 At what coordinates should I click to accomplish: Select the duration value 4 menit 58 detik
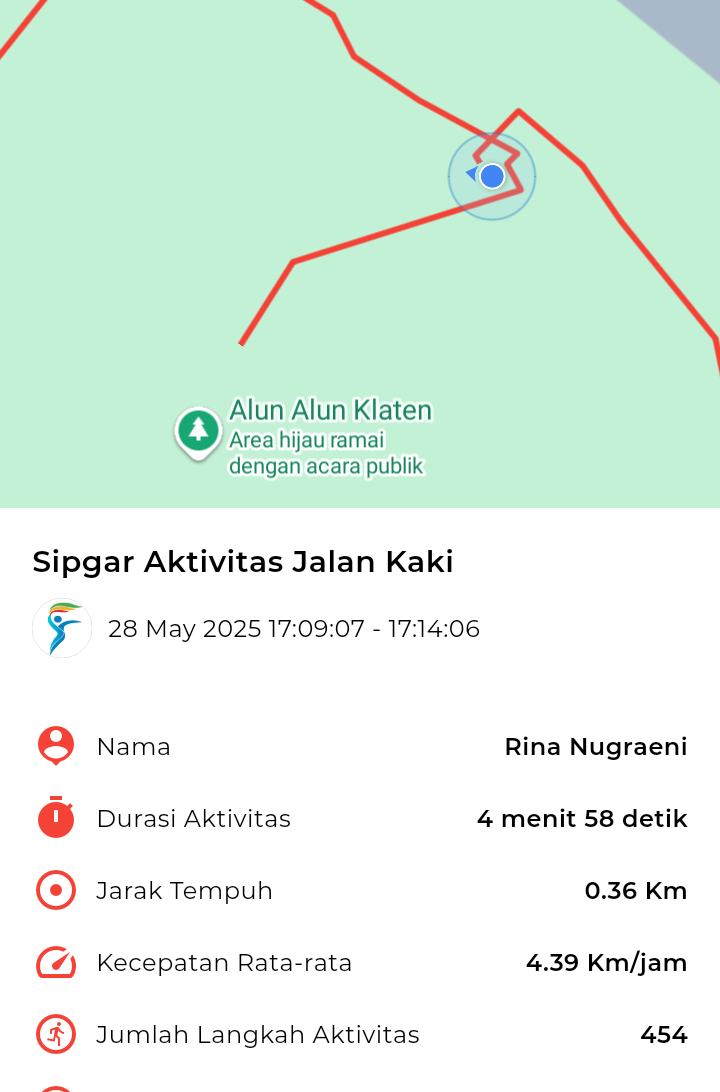(583, 818)
